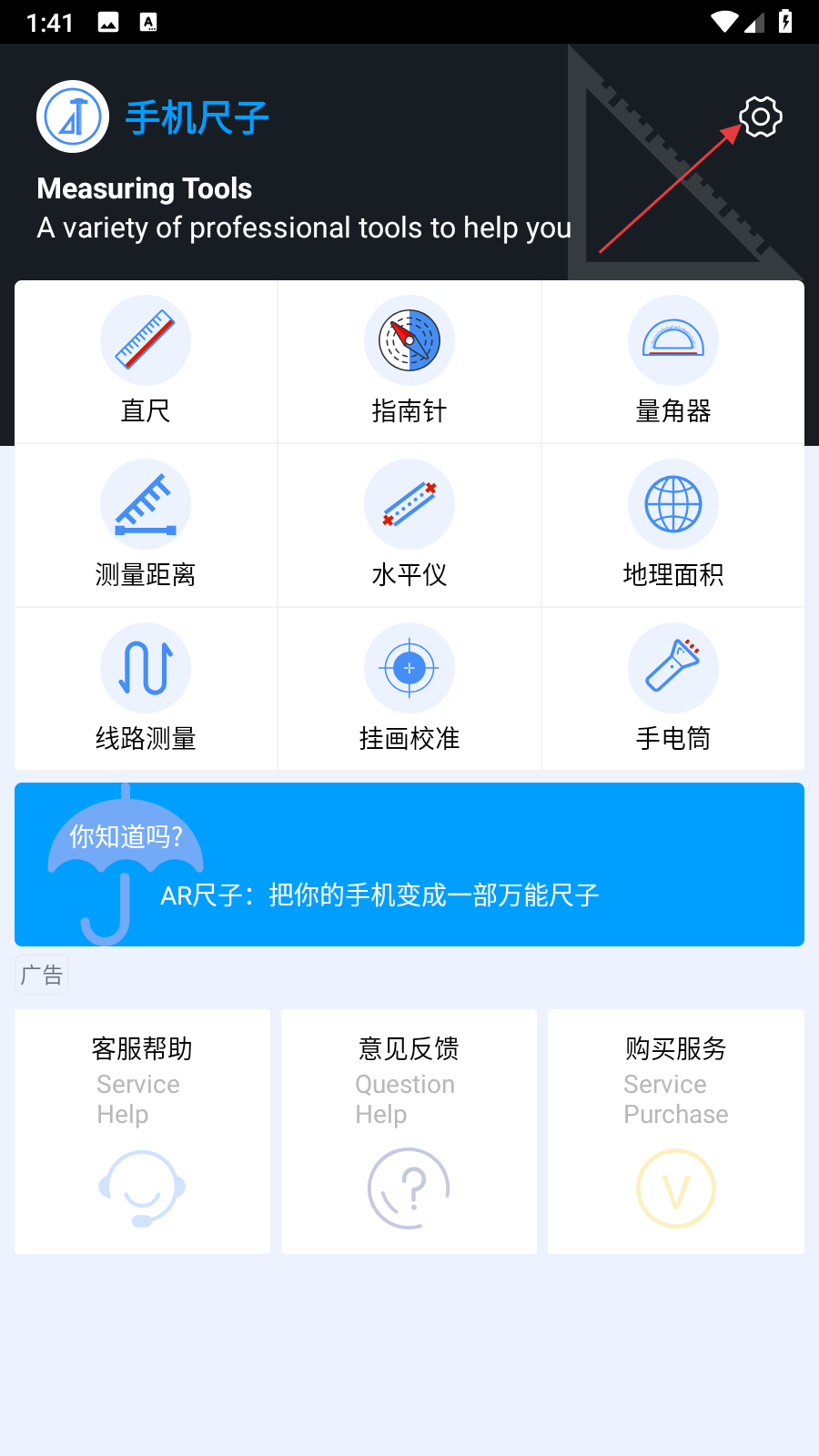Open the 意见反馈 feedback card

coord(409,1131)
